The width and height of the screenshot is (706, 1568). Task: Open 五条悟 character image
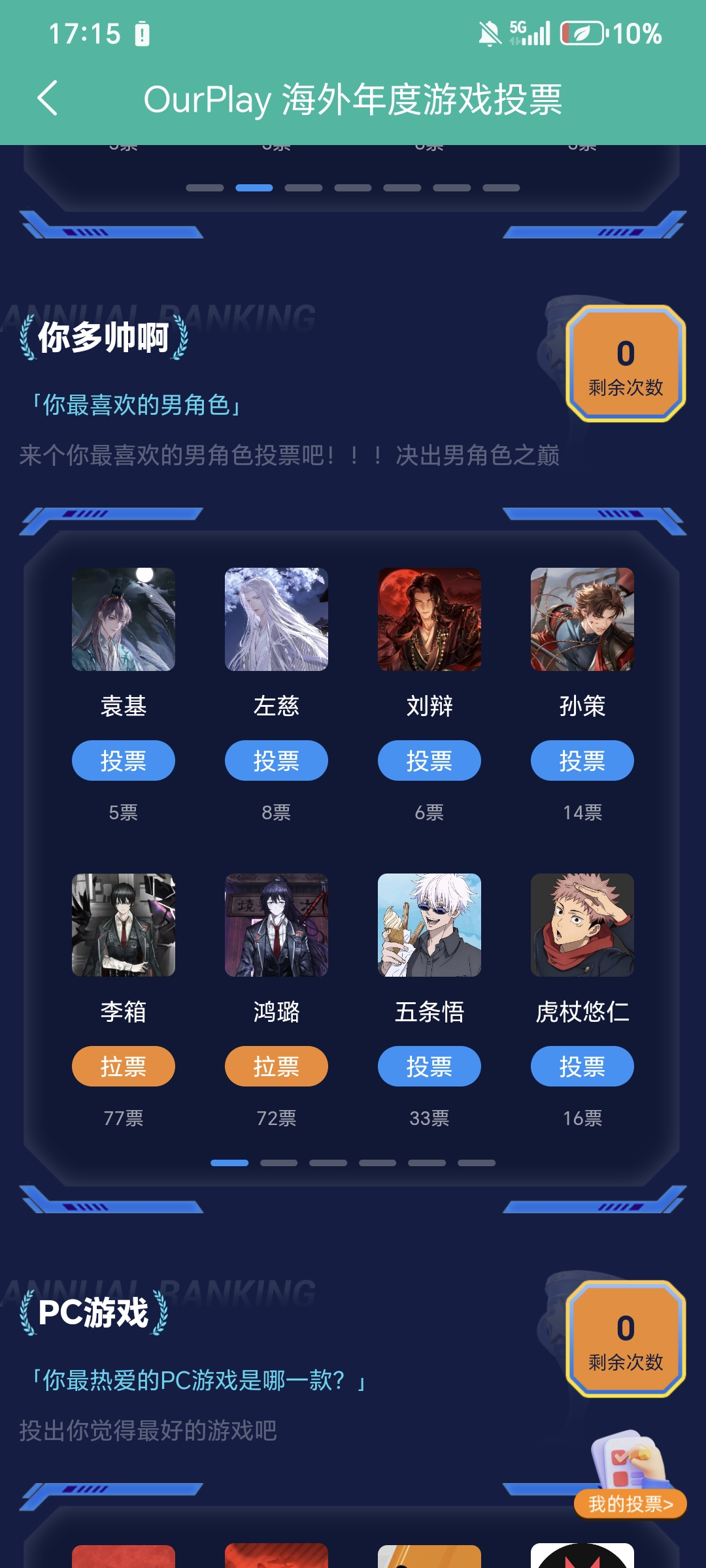(x=429, y=925)
